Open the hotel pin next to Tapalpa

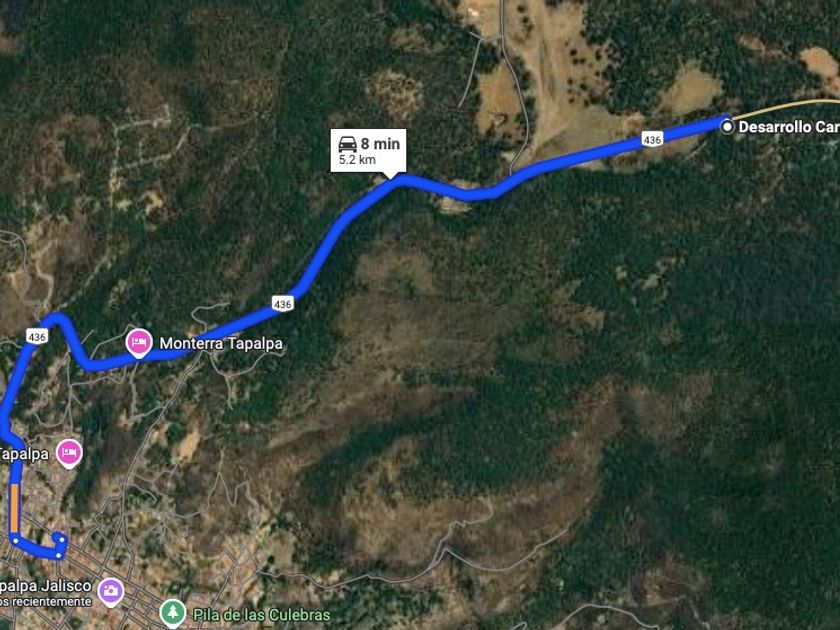click(x=69, y=452)
